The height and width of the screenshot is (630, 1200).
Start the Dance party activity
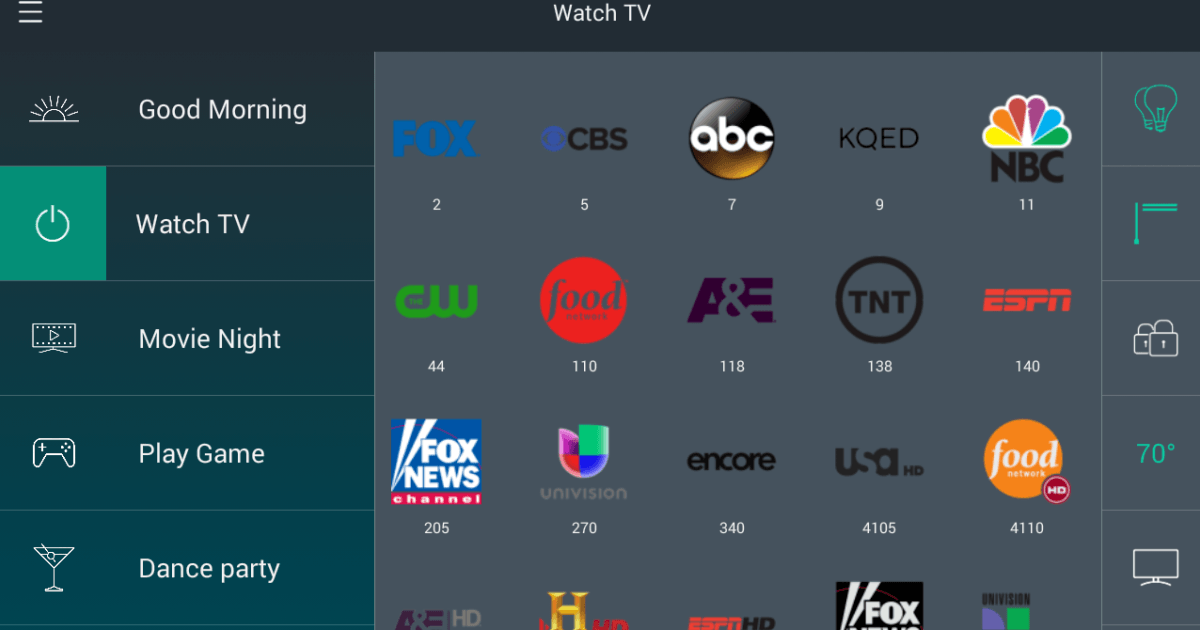click(187, 568)
